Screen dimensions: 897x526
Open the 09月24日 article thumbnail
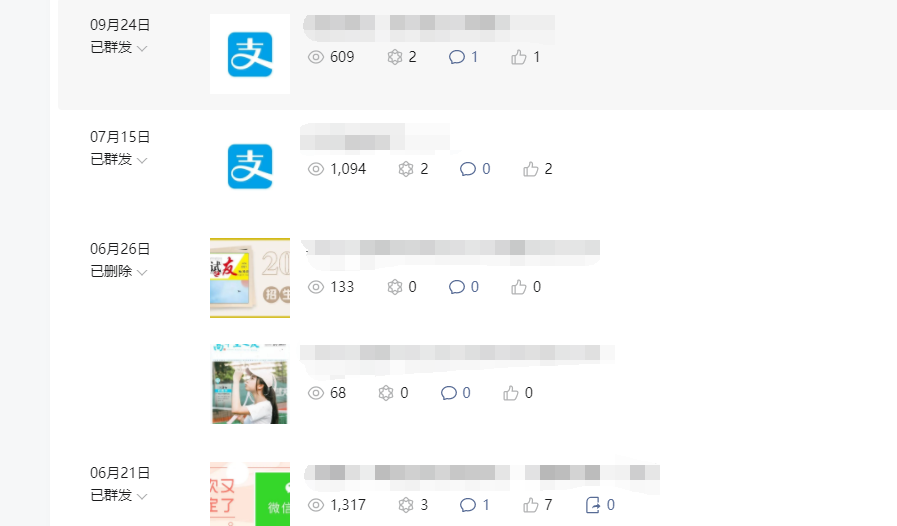click(249, 54)
